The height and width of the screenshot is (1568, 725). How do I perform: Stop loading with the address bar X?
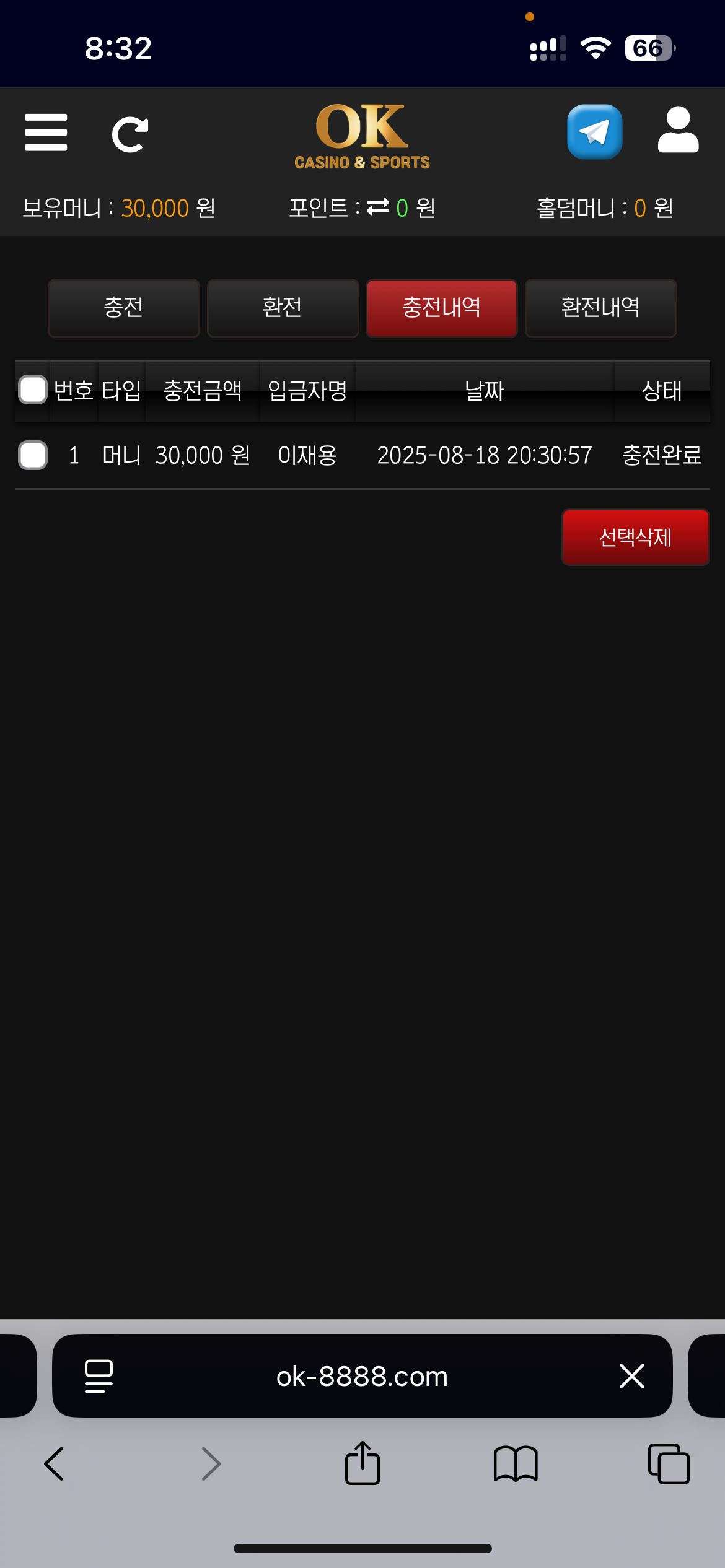point(631,1376)
